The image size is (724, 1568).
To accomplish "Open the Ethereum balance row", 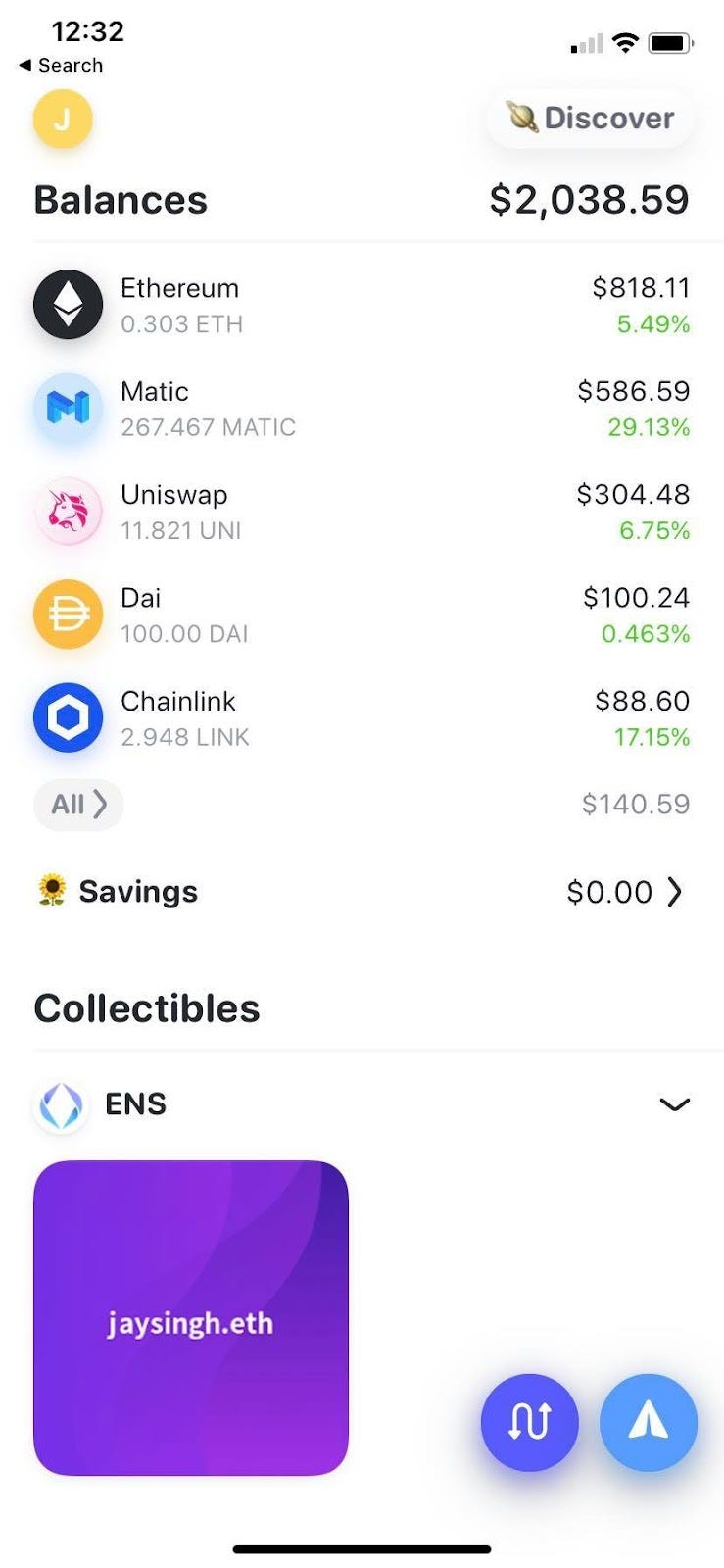I will 362,305.
